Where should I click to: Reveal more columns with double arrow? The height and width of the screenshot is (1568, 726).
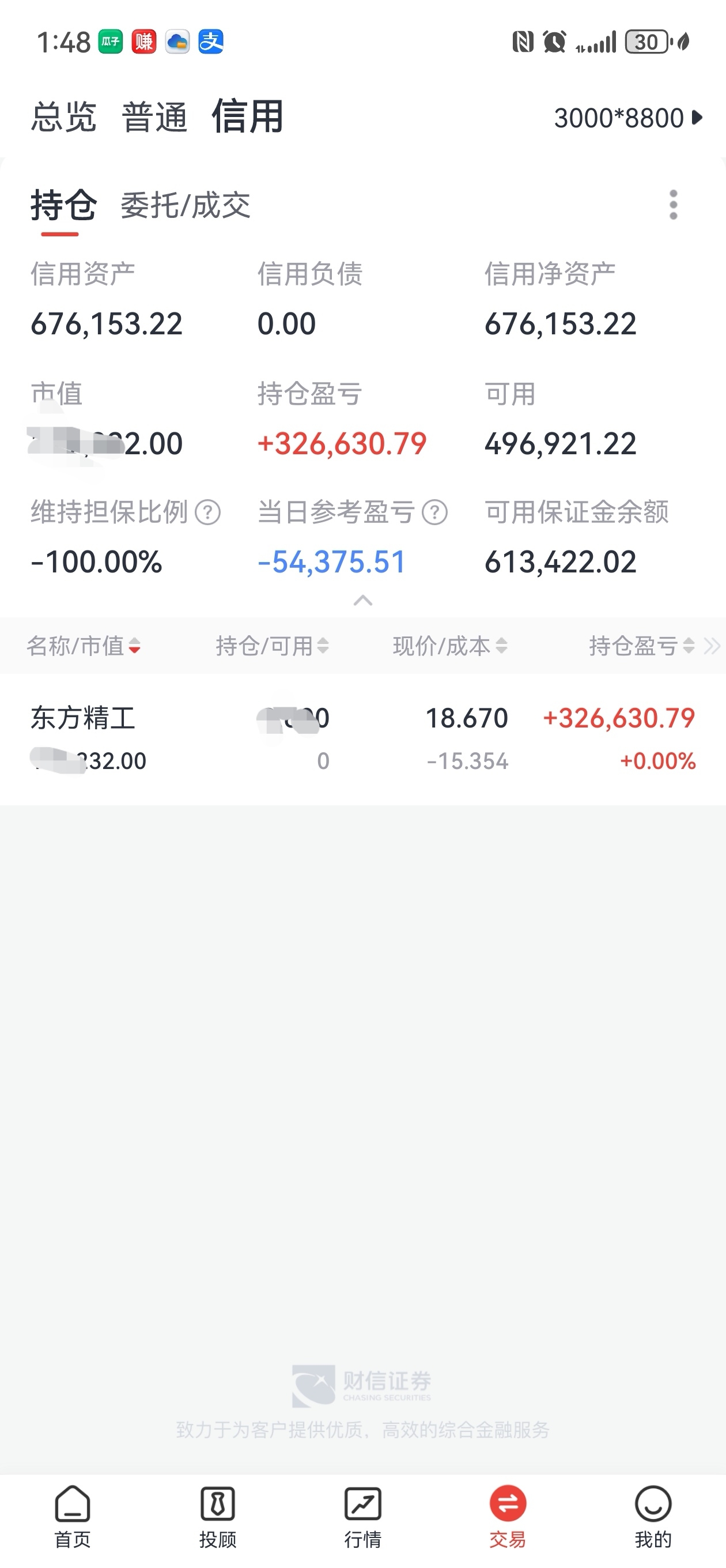point(712,646)
